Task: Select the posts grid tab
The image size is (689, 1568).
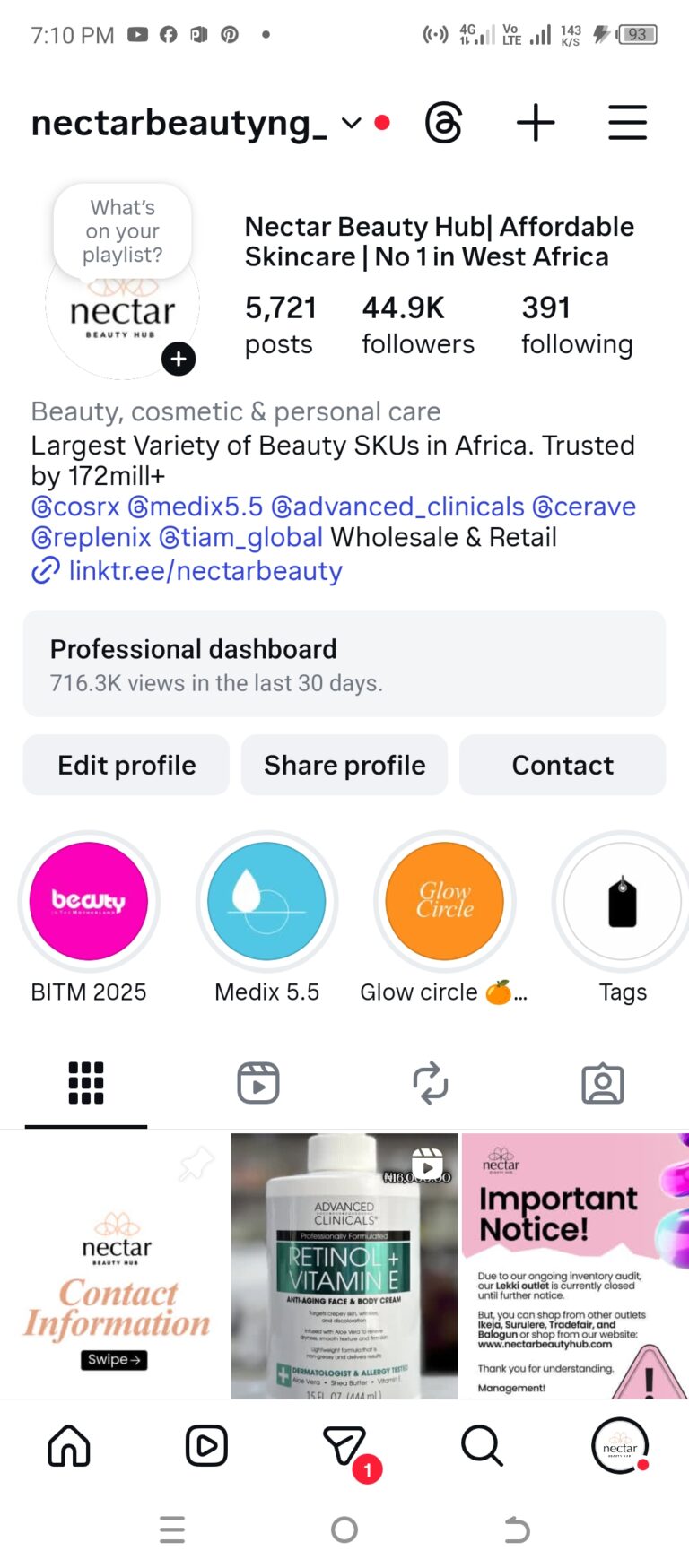Action: [85, 1083]
